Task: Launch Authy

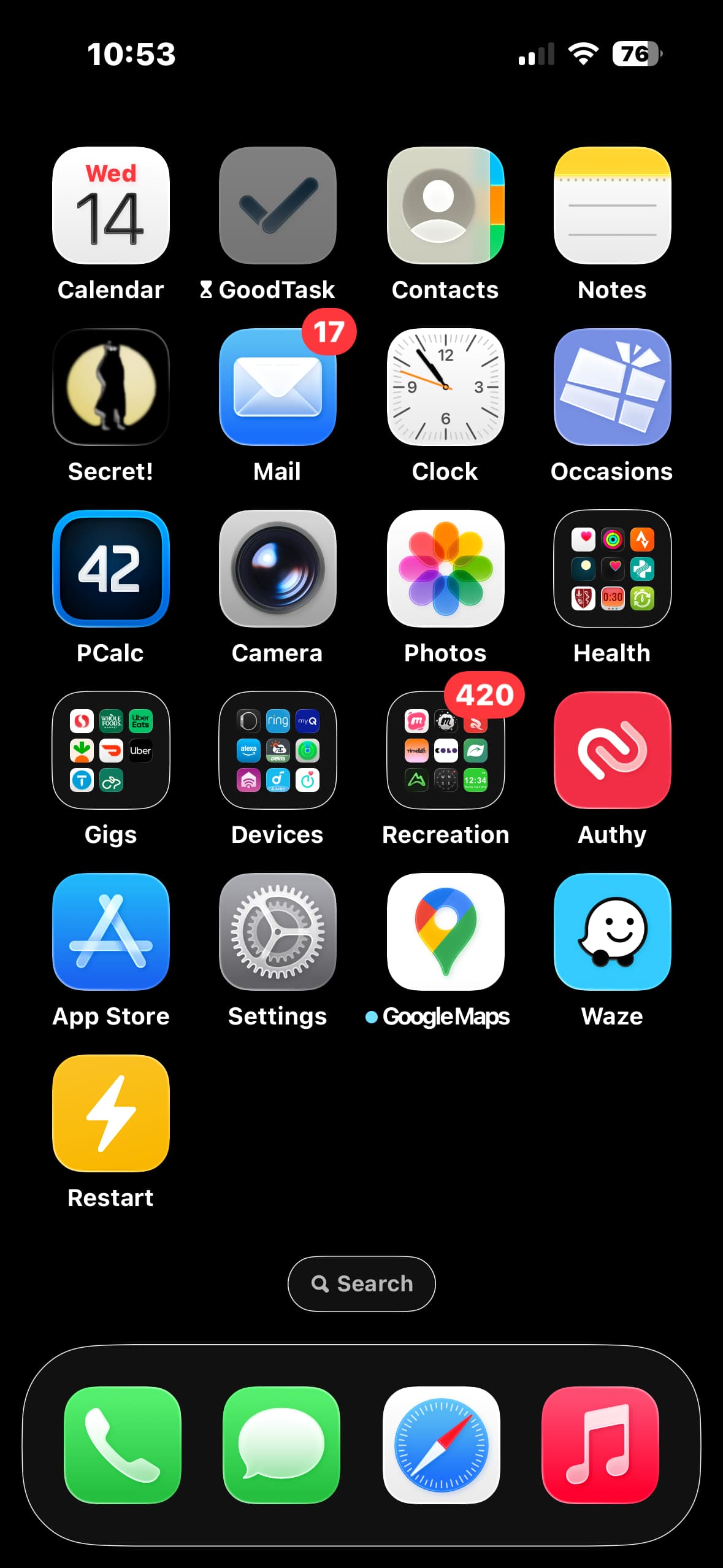Action: coord(612,750)
